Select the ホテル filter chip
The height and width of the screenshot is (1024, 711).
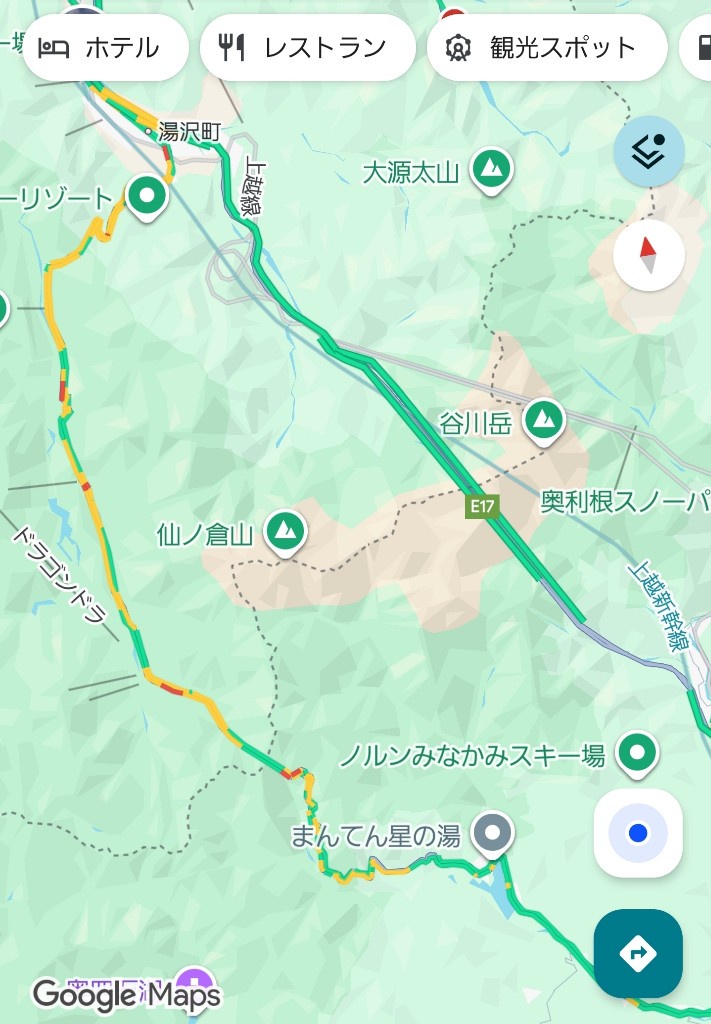105,47
